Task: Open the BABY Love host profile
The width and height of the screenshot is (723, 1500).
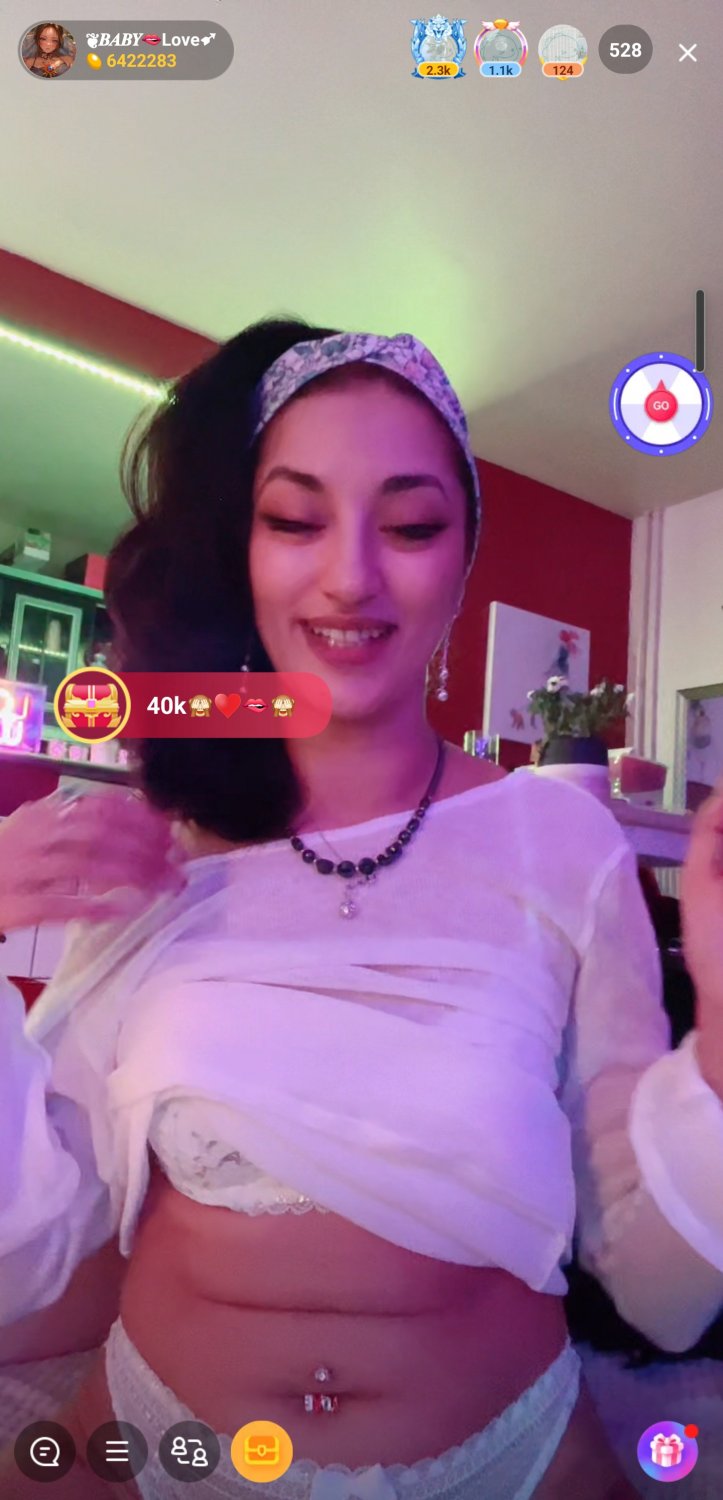Action: [x=126, y=50]
